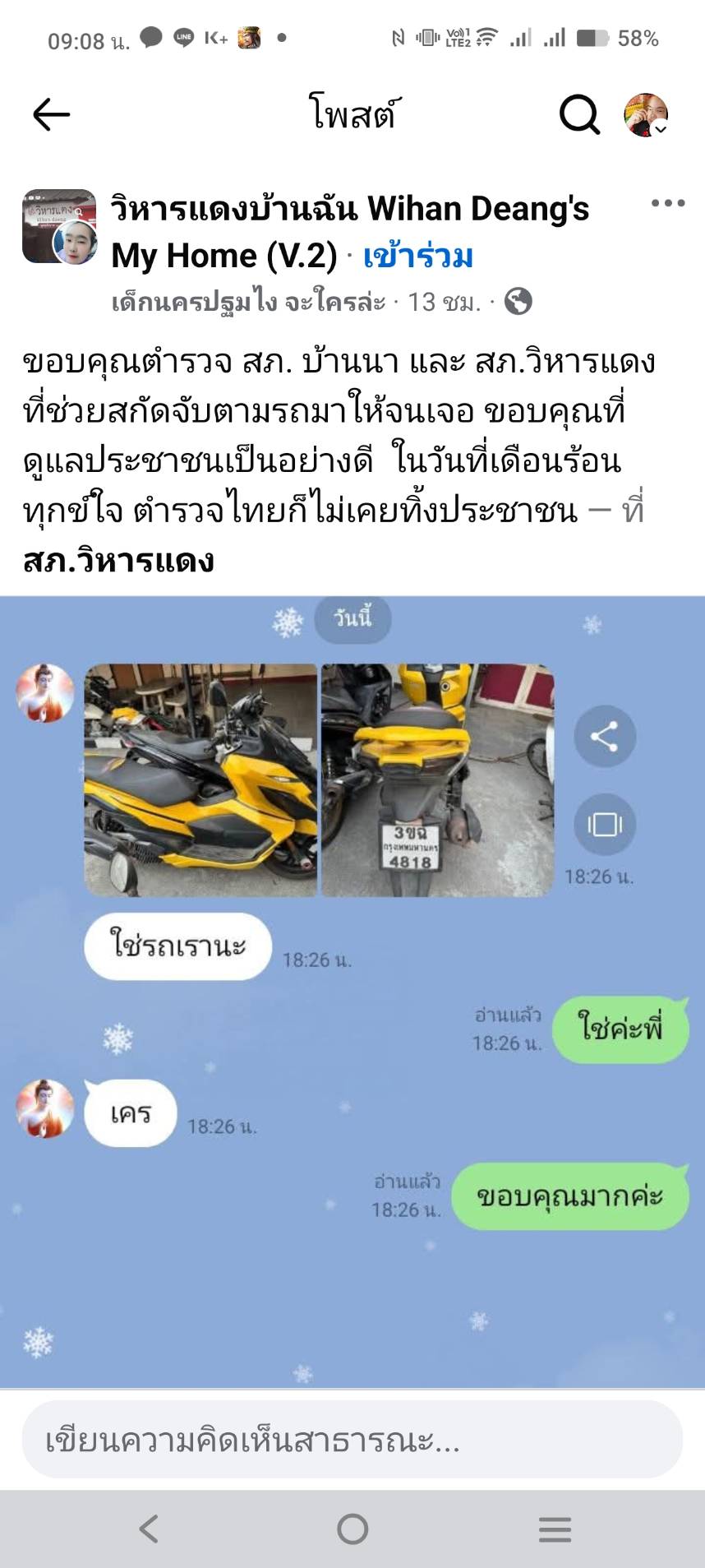Go back using the top arrow

click(51, 114)
